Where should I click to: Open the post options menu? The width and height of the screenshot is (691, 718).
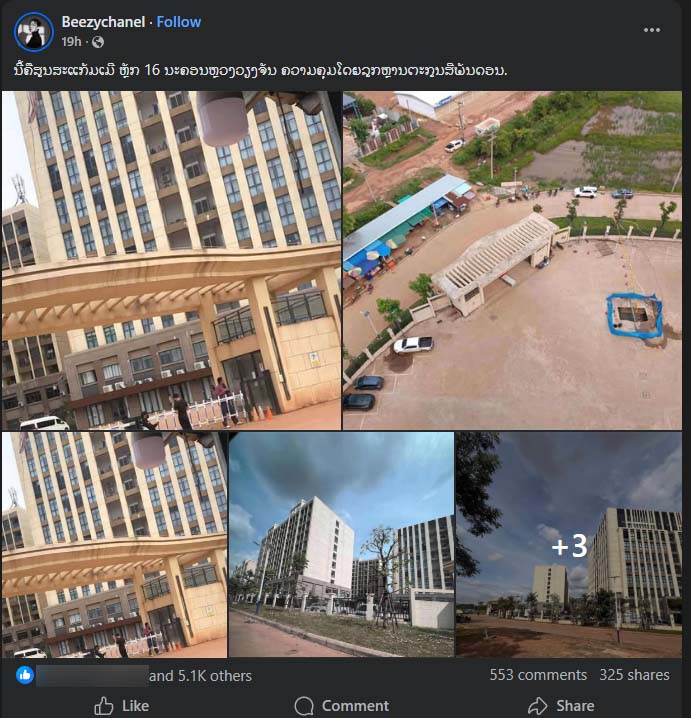(x=652, y=30)
